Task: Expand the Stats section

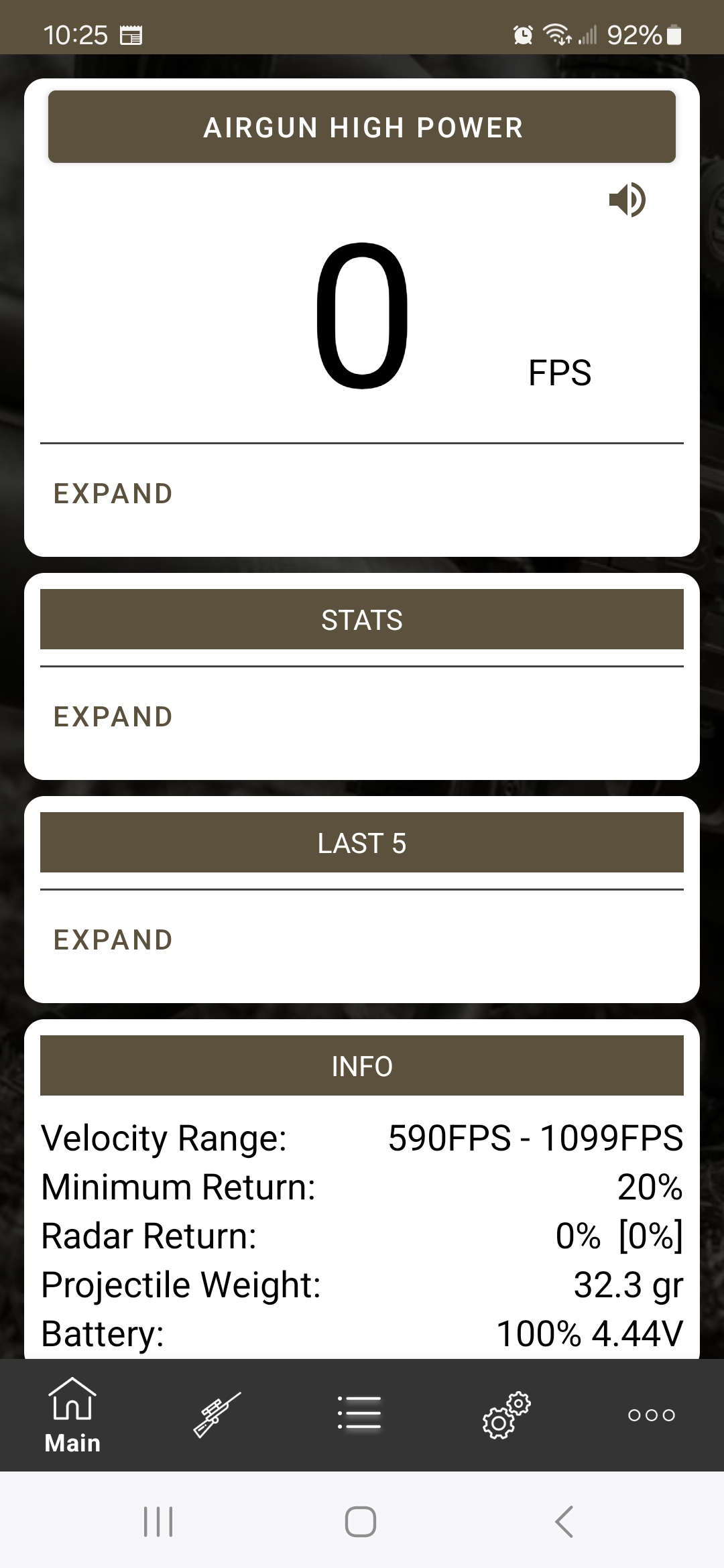Action: (x=113, y=717)
